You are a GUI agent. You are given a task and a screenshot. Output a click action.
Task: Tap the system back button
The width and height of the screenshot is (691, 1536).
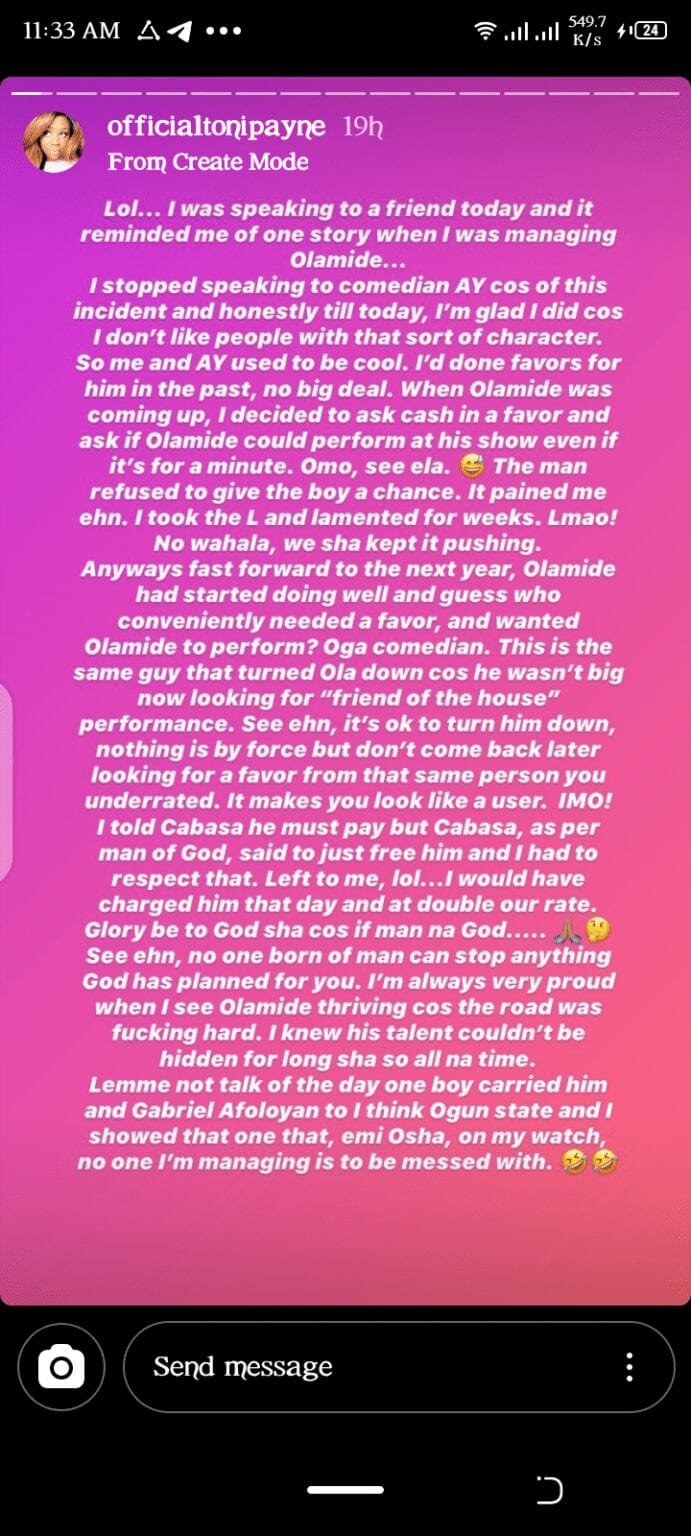pos(549,1492)
